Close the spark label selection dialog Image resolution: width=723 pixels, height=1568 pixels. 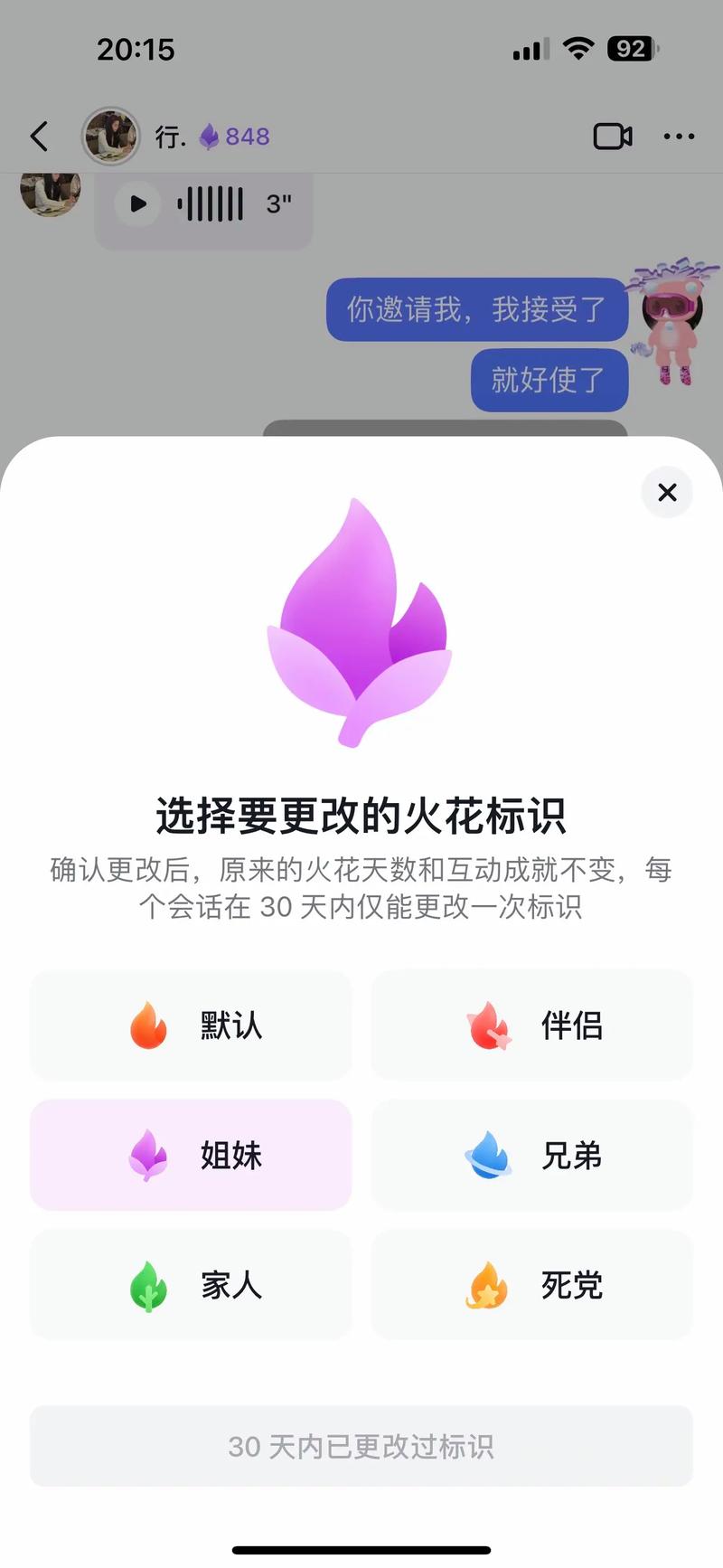click(667, 493)
